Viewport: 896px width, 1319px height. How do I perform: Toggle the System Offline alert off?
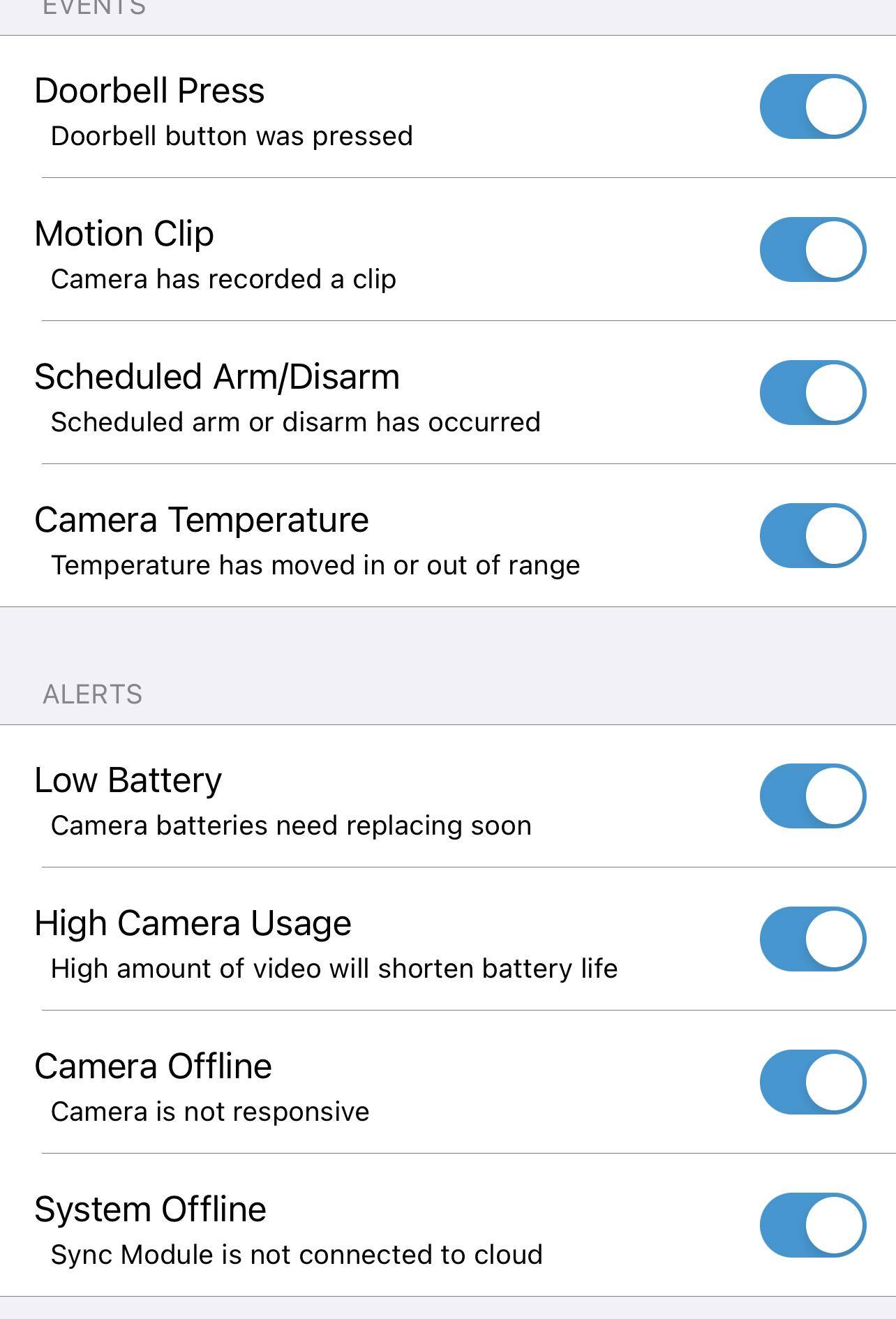coord(813,1225)
